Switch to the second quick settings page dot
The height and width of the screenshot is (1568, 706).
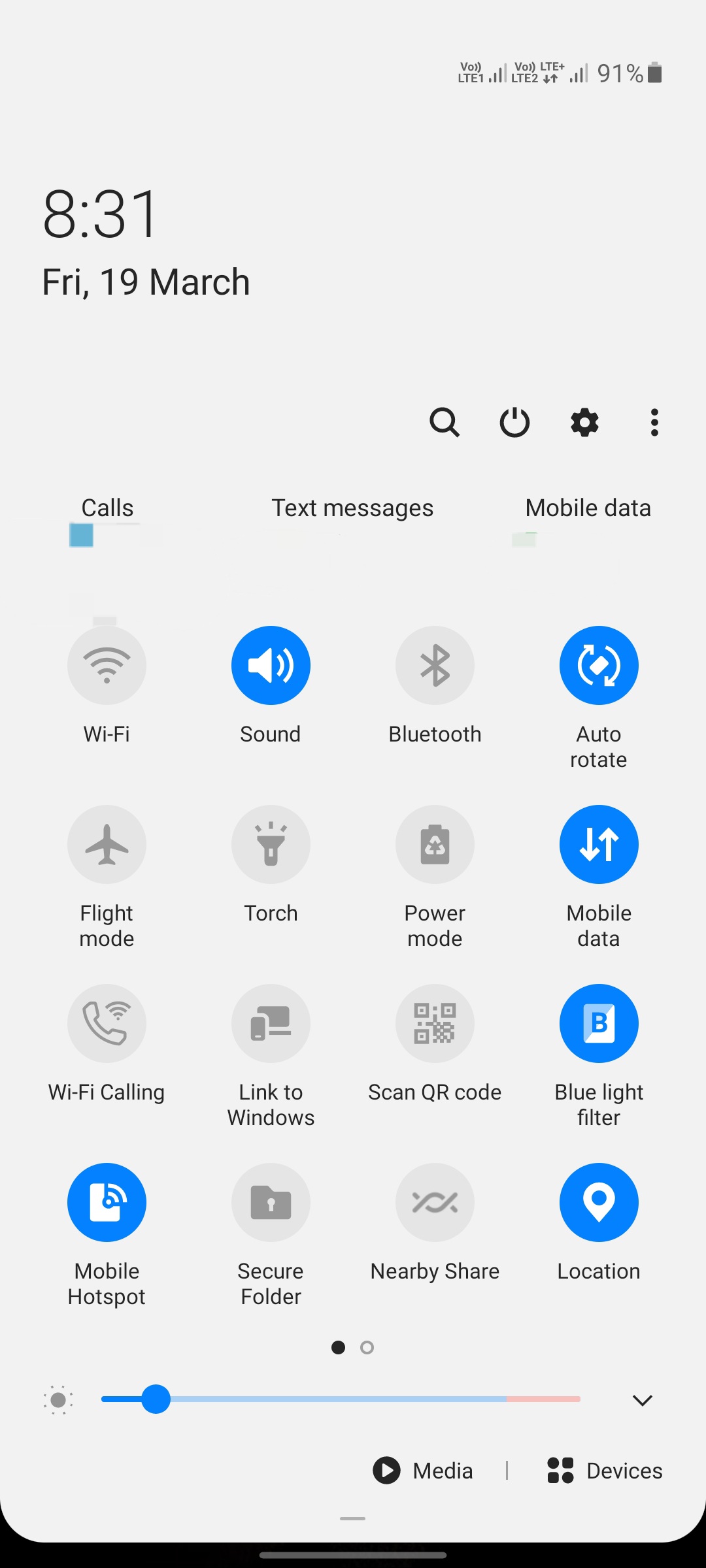pyautogui.click(x=367, y=1347)
